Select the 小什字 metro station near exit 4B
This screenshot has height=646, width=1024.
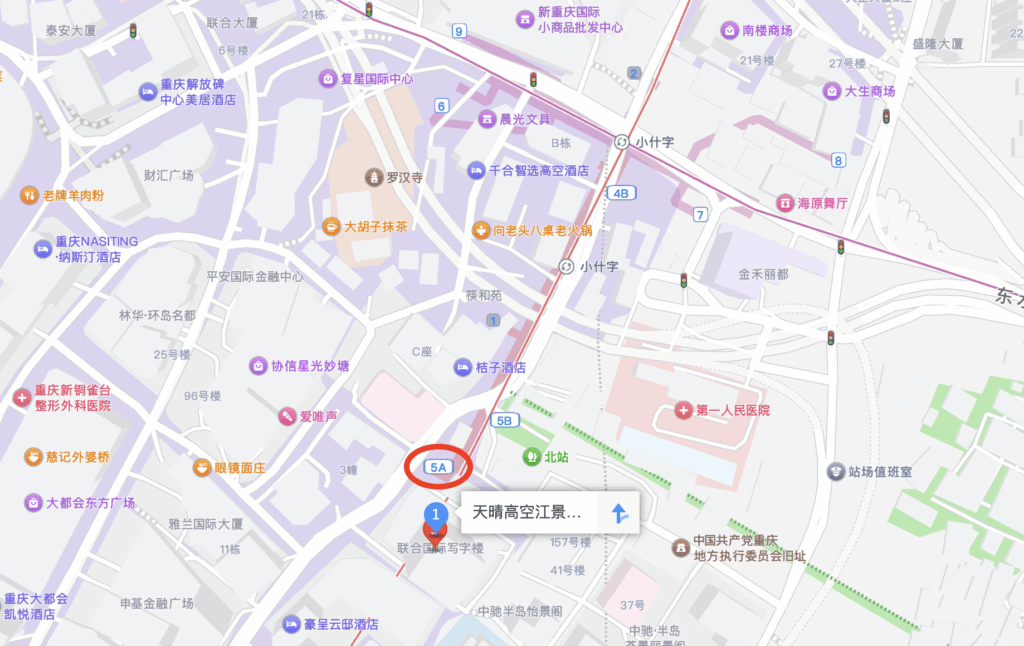pyautogui.click(x=623, y=142)
